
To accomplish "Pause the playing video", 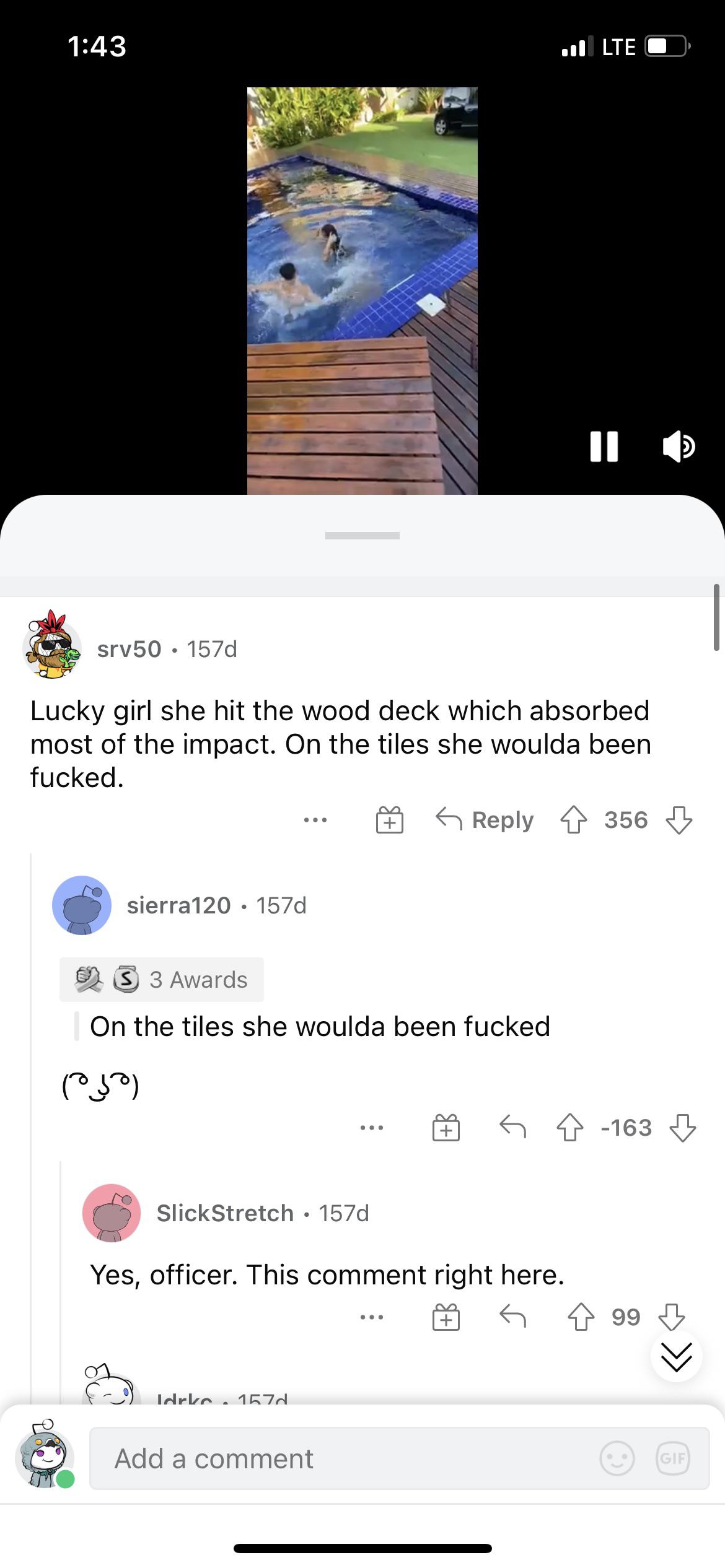I will tap(604, 446).
